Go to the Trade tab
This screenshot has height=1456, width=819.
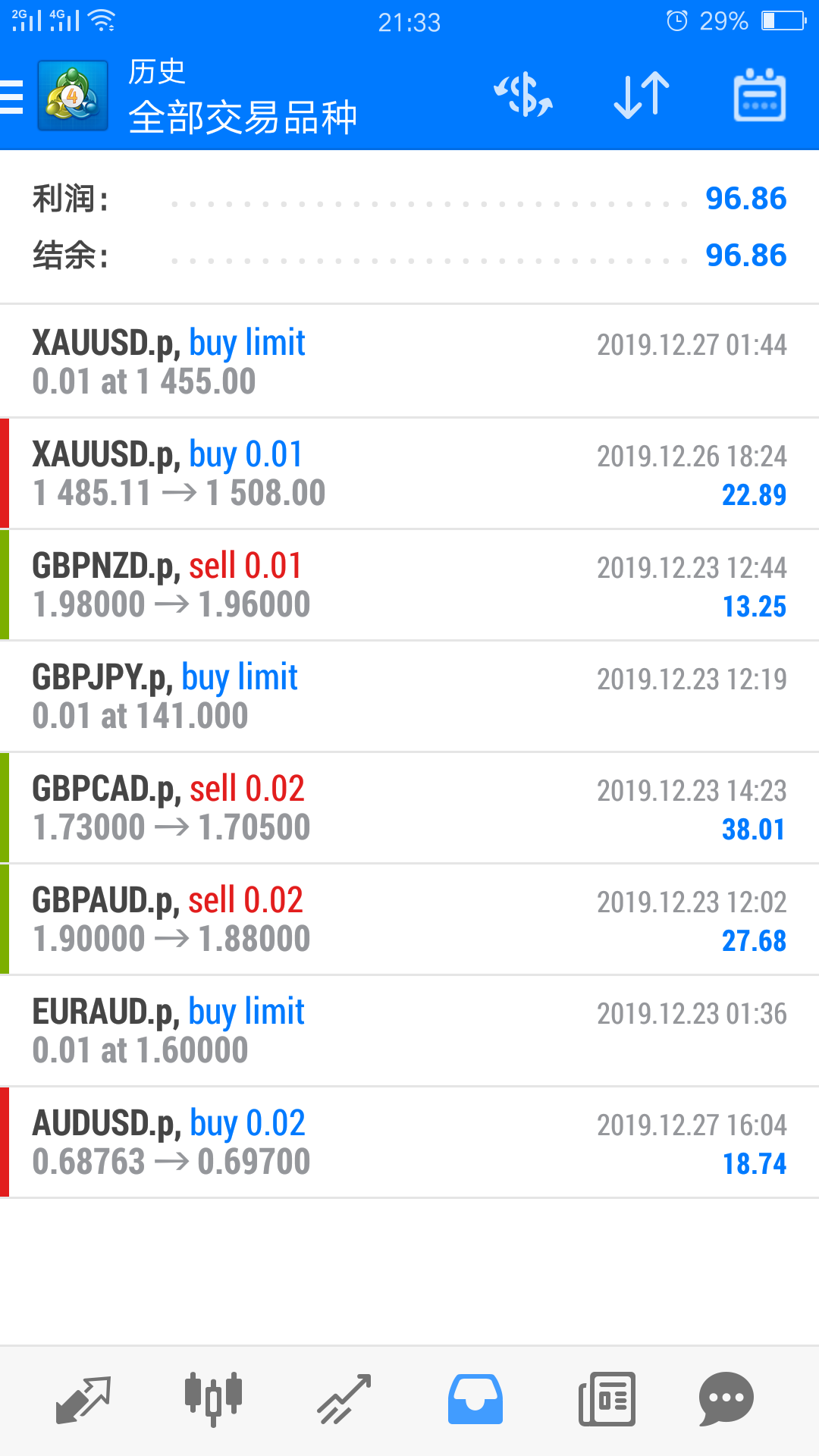344,1399
